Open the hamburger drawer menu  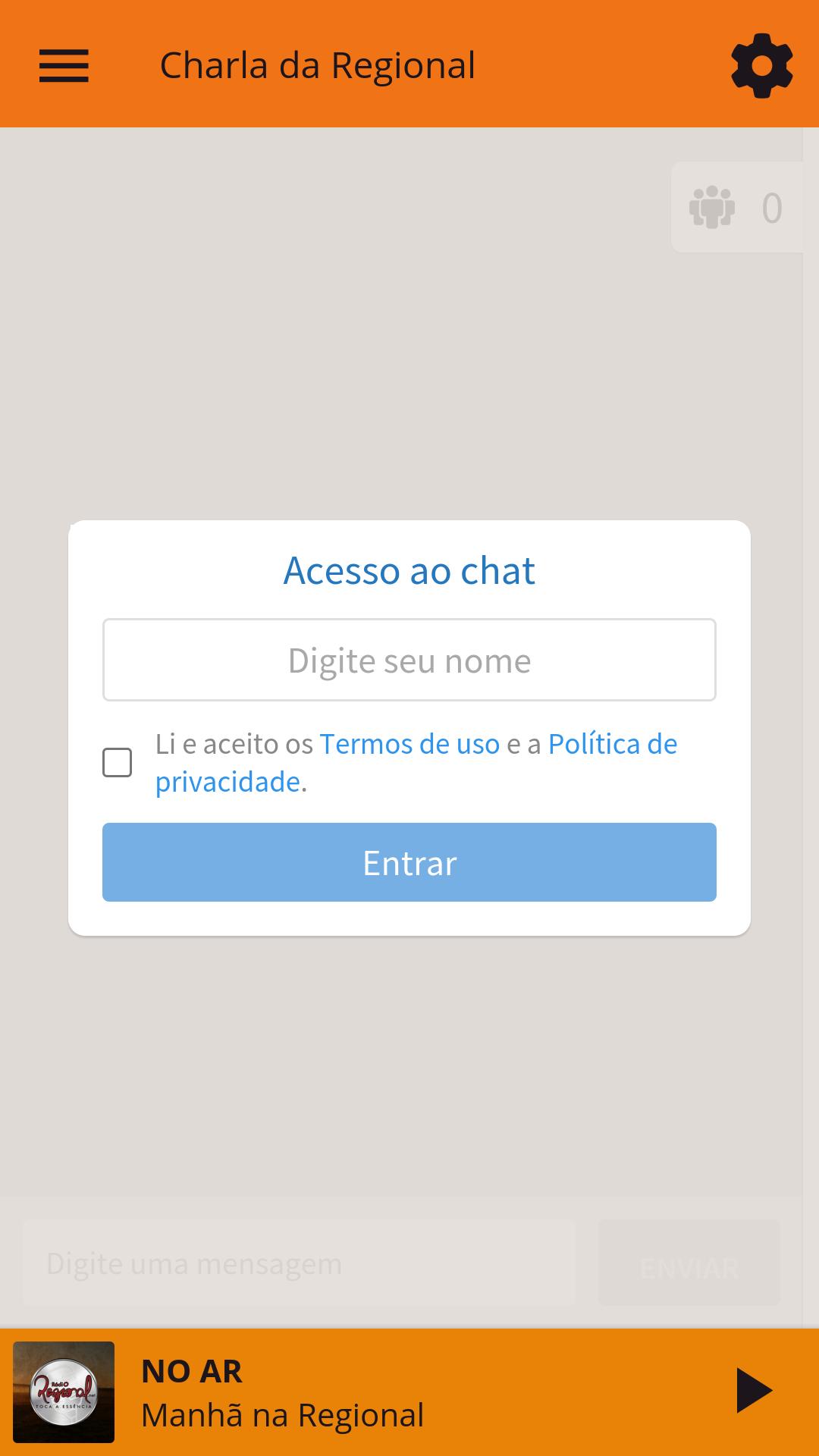click(64, 65)
